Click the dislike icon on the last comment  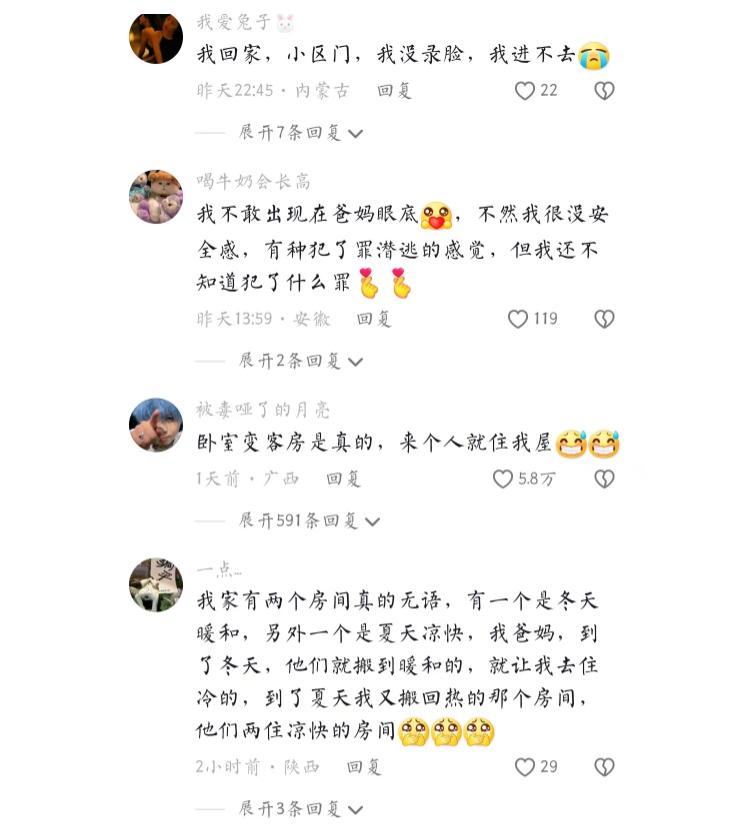tap(604, 767)
